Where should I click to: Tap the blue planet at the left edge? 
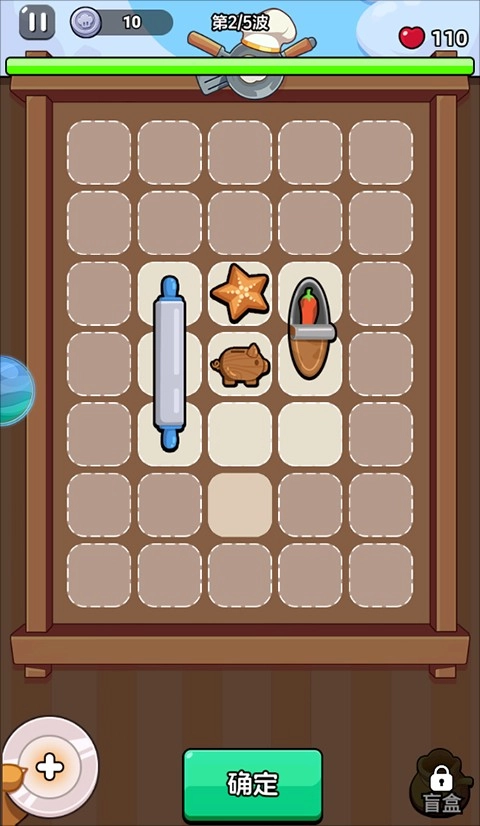click(16, 390)
